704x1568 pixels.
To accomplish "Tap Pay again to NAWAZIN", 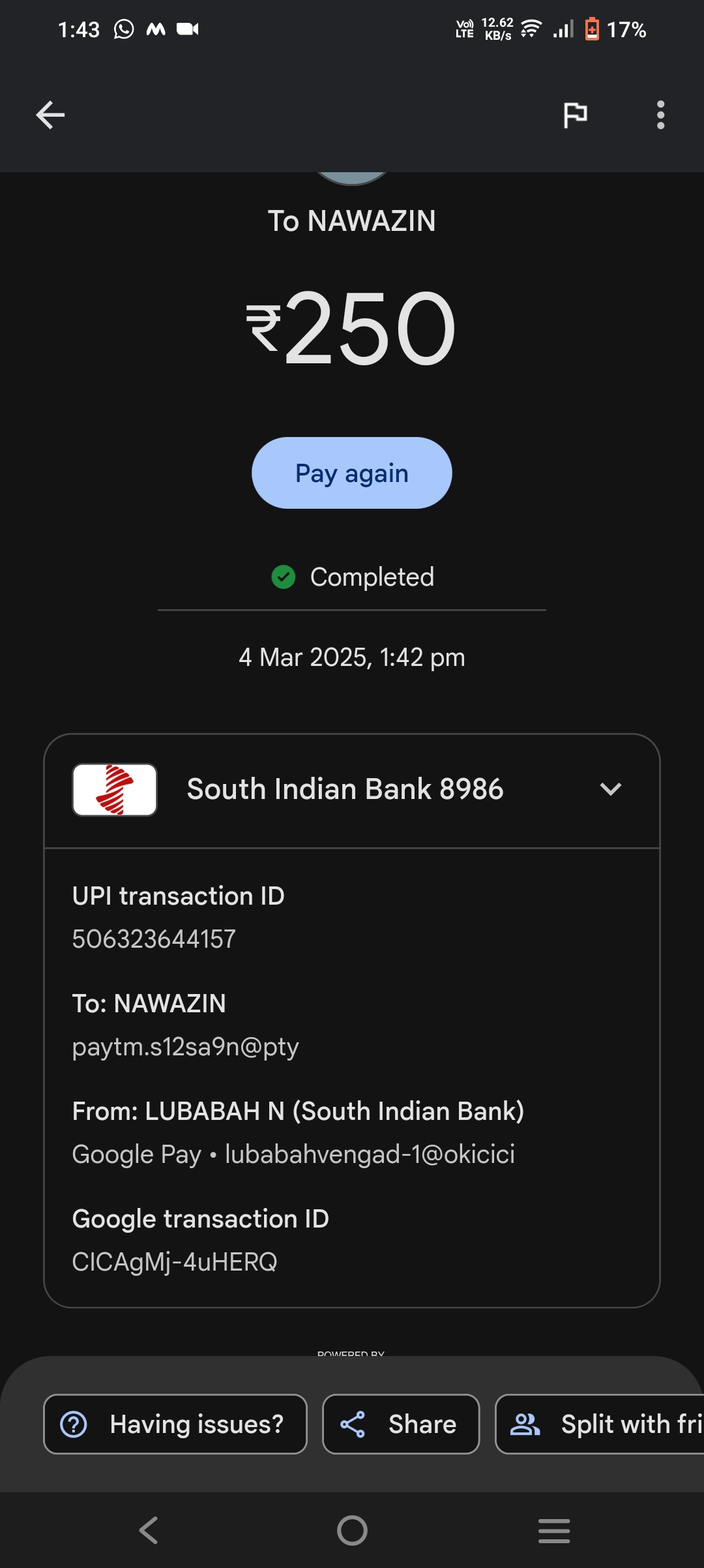I will (x=351, y=473).
